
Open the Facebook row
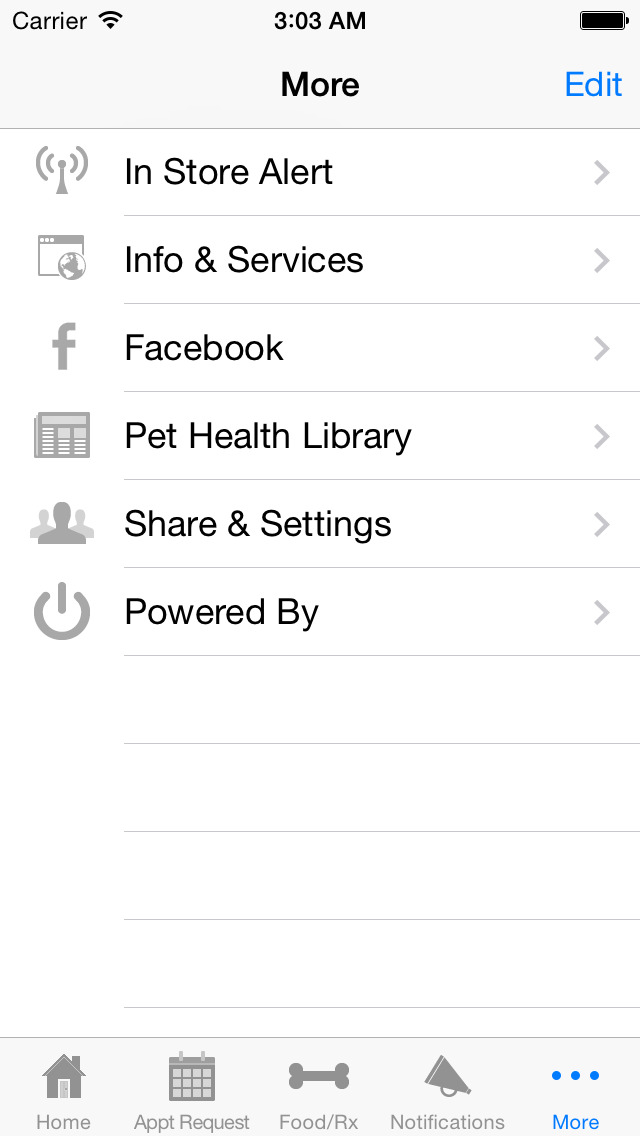tap(320, 348)
